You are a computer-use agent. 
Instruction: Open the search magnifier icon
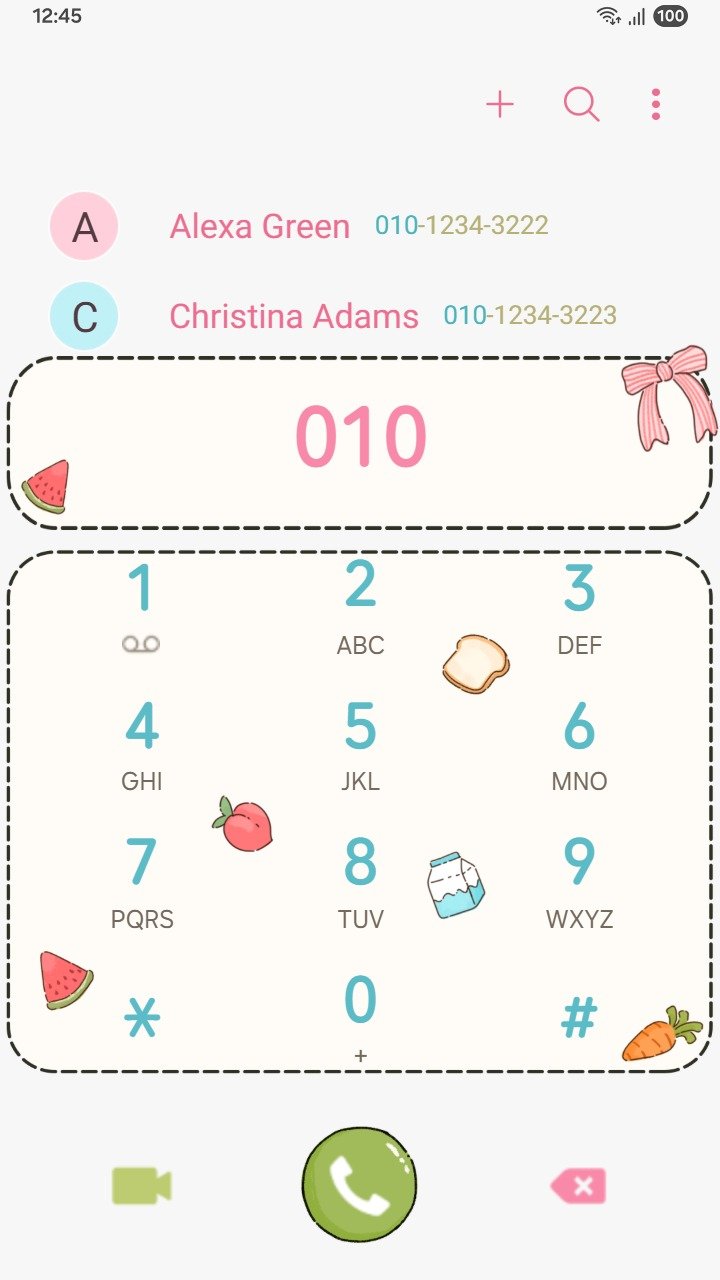pos(581,104)
